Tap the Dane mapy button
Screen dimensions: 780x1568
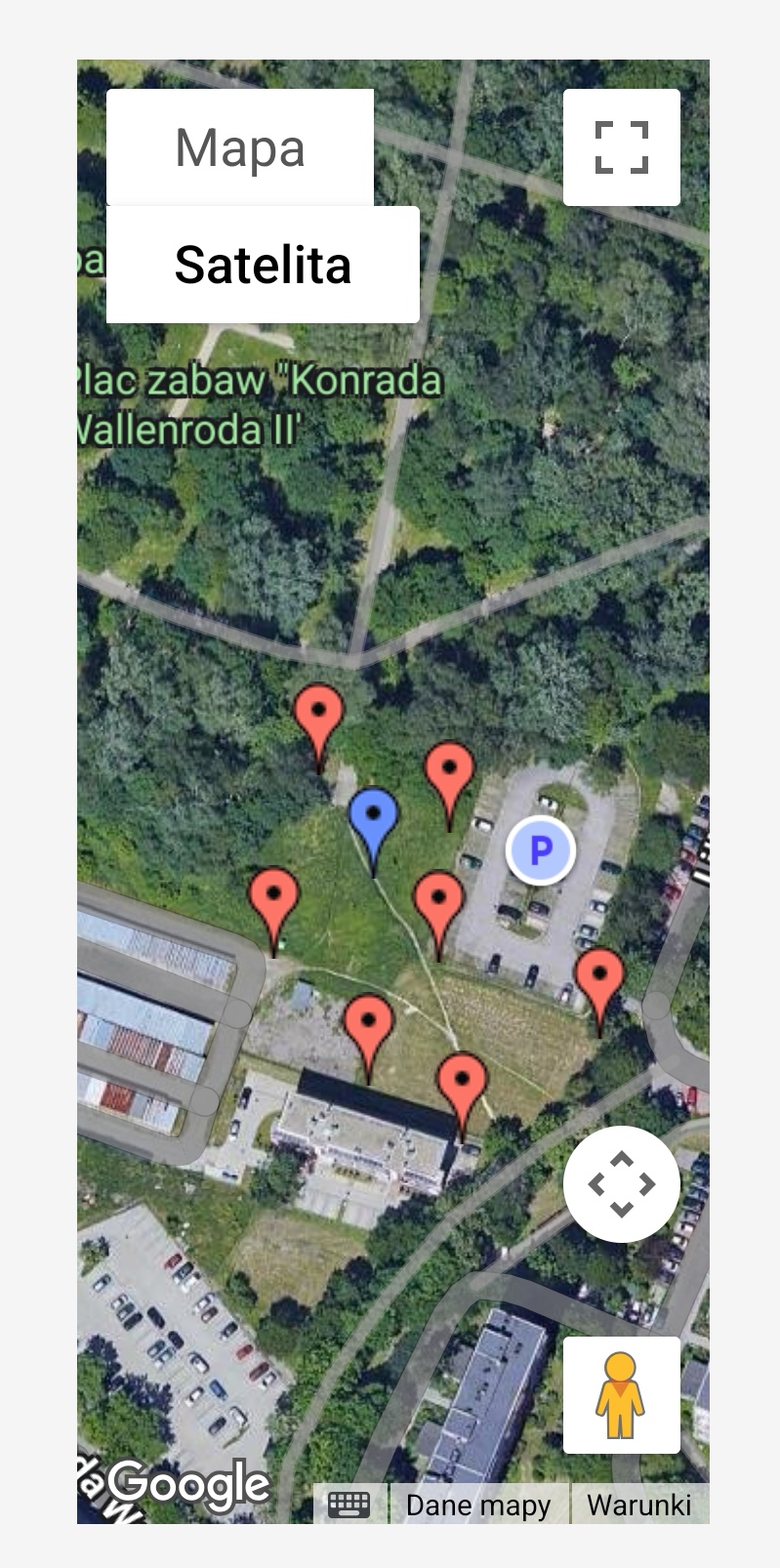pos(478,1505)
